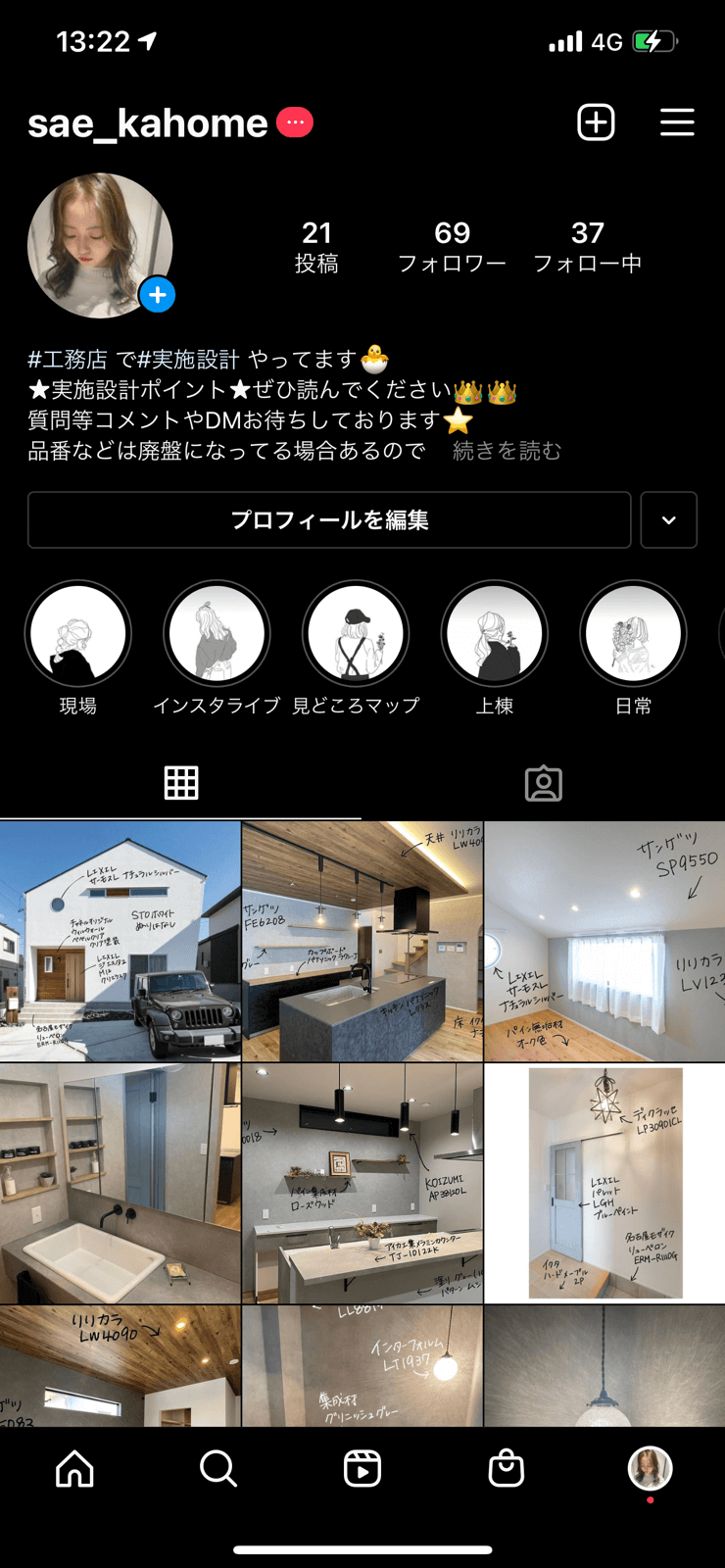725x1568 pixels.
Task: Open the インスタライブ story highlight
Action: [217, 634]
